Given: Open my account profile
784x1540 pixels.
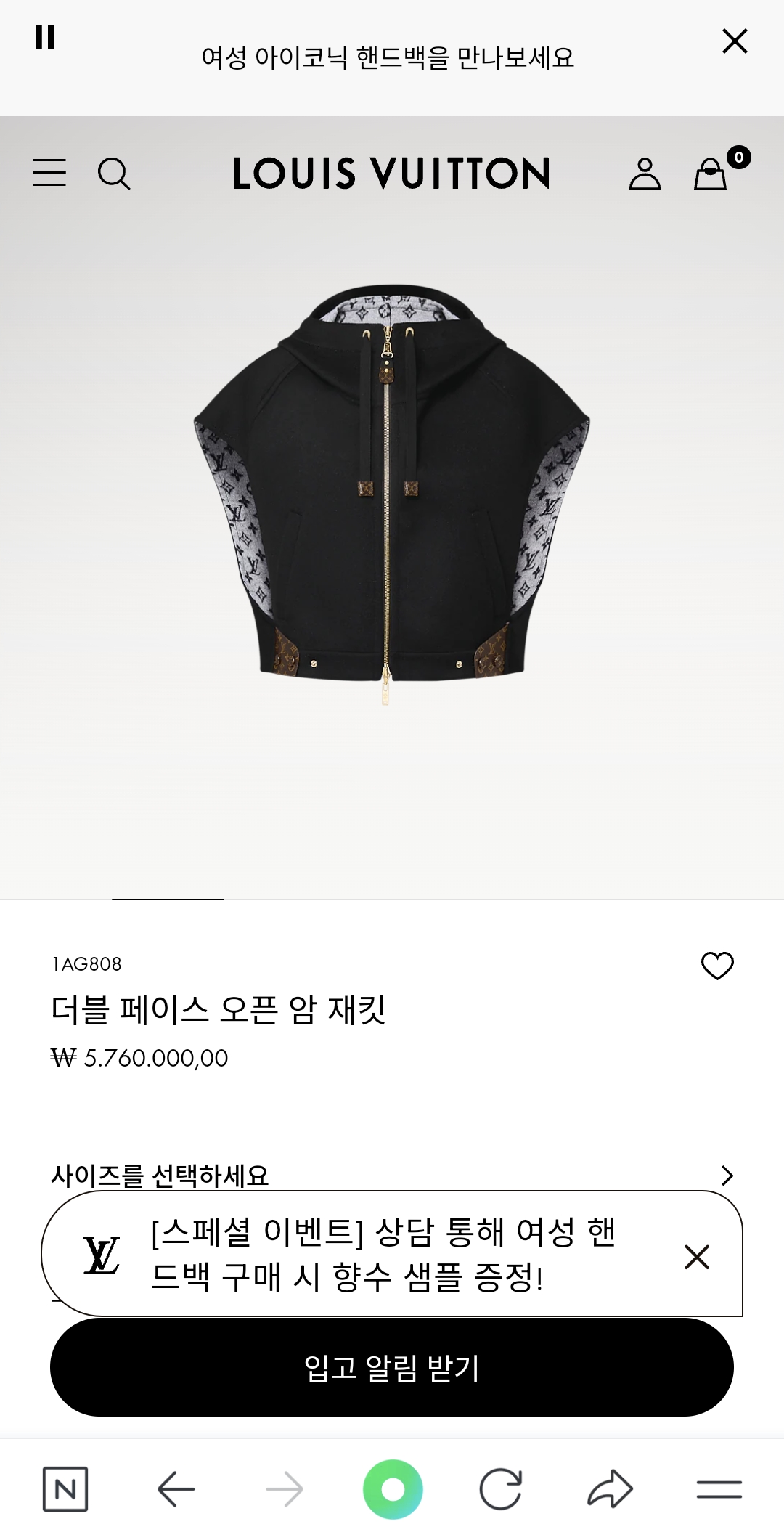Looking at the screenshot, I should pyautogui.click(x=645, y=174).
